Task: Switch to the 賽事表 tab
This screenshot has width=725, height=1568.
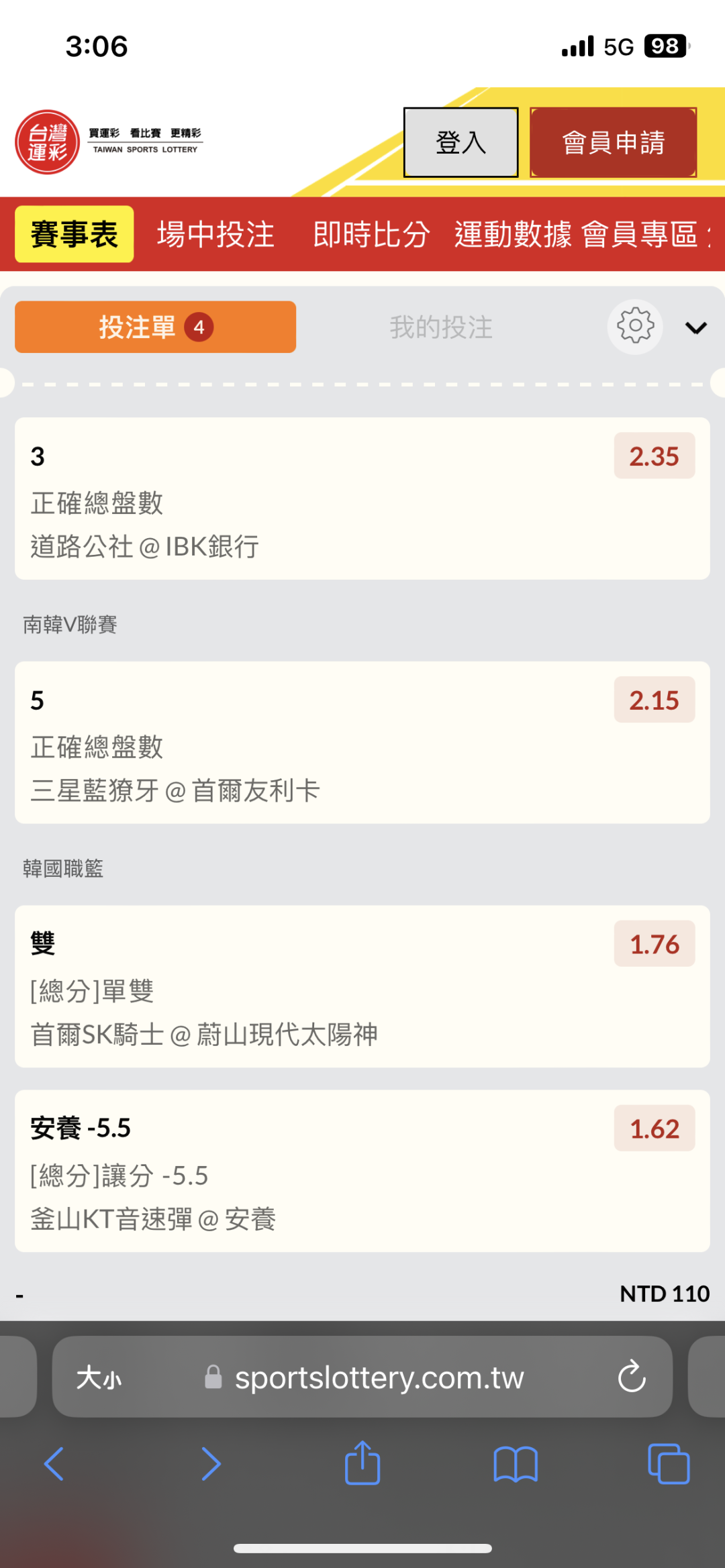Action: click(x=75, y=234)
